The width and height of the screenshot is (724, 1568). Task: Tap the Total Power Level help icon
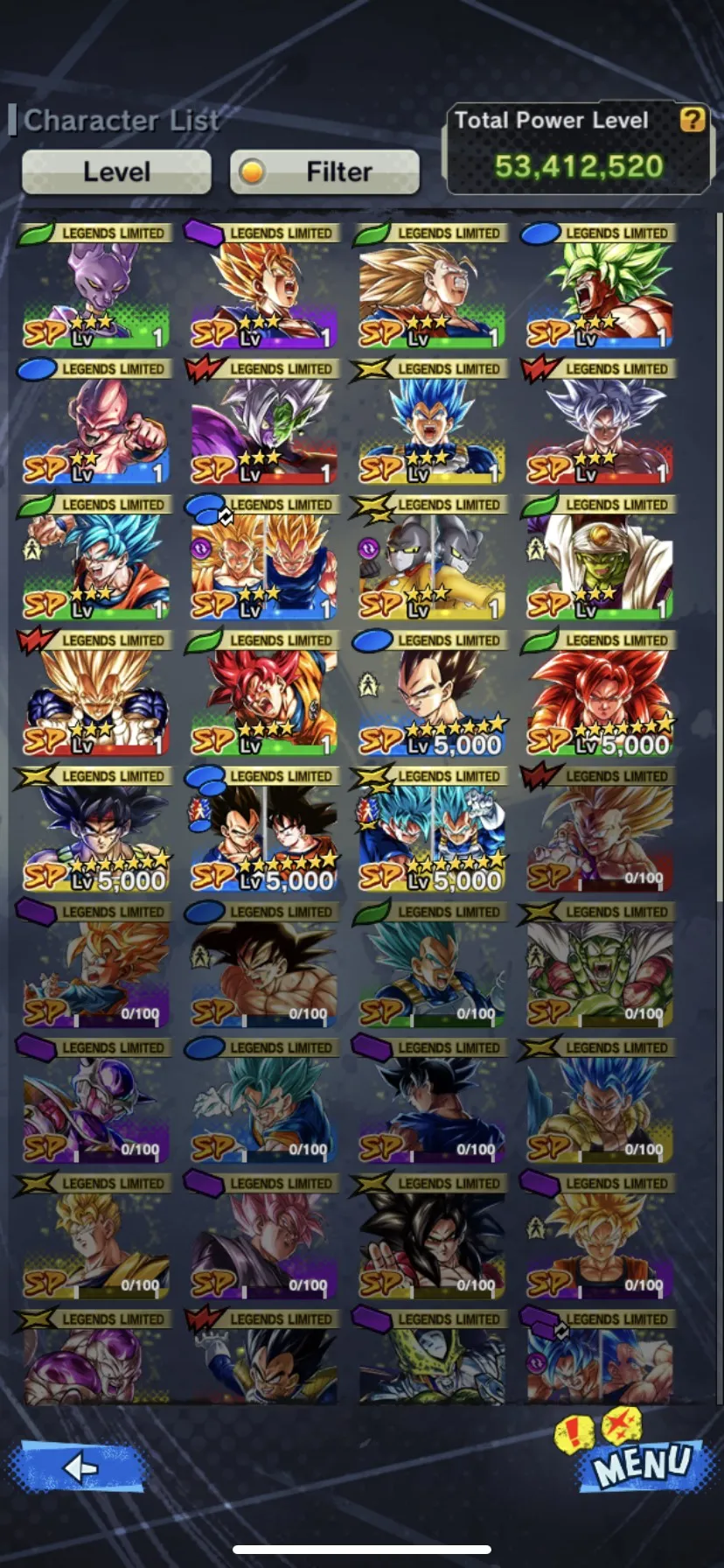tap(693, 120)
